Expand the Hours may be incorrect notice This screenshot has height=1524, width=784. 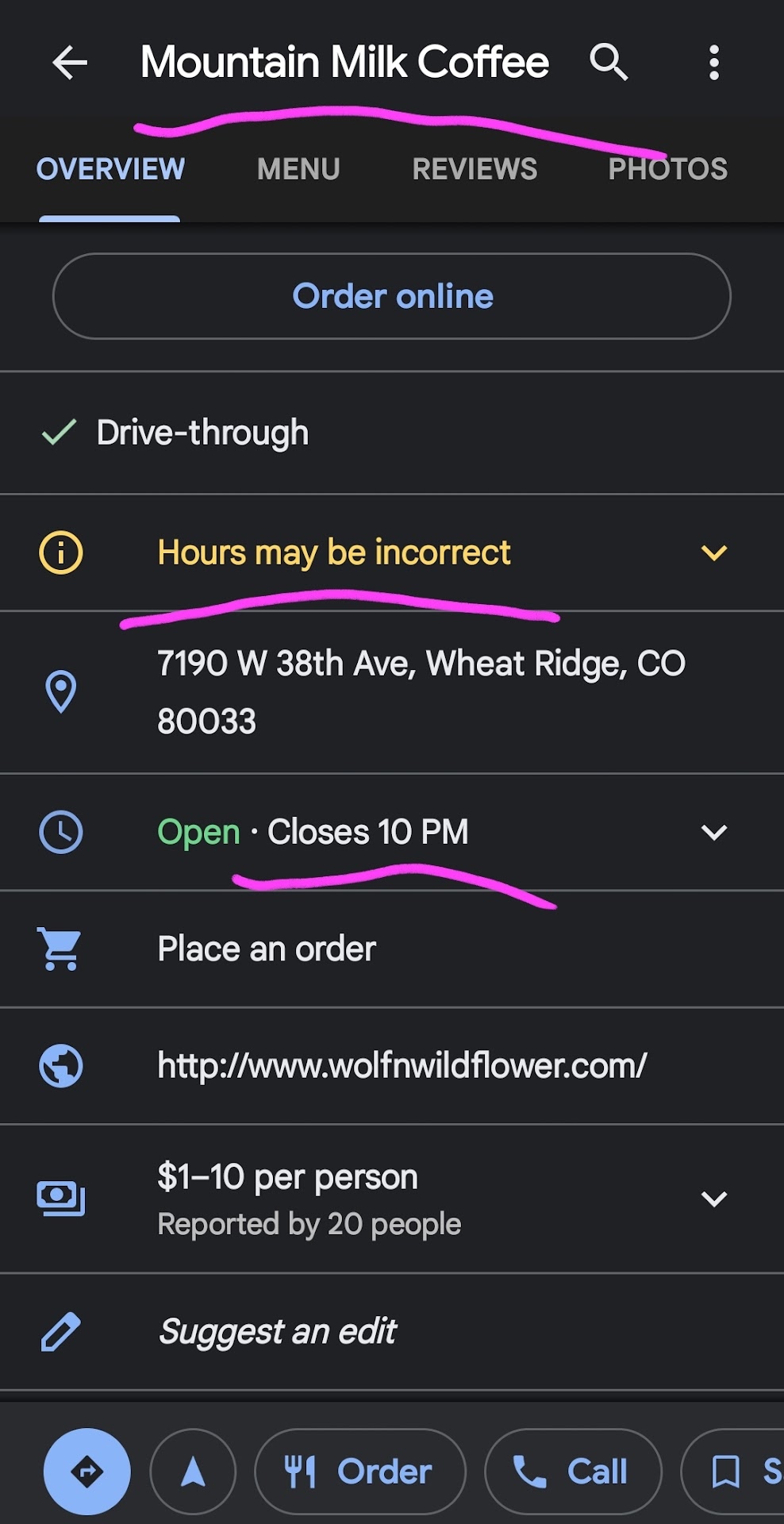coord(713,552)
